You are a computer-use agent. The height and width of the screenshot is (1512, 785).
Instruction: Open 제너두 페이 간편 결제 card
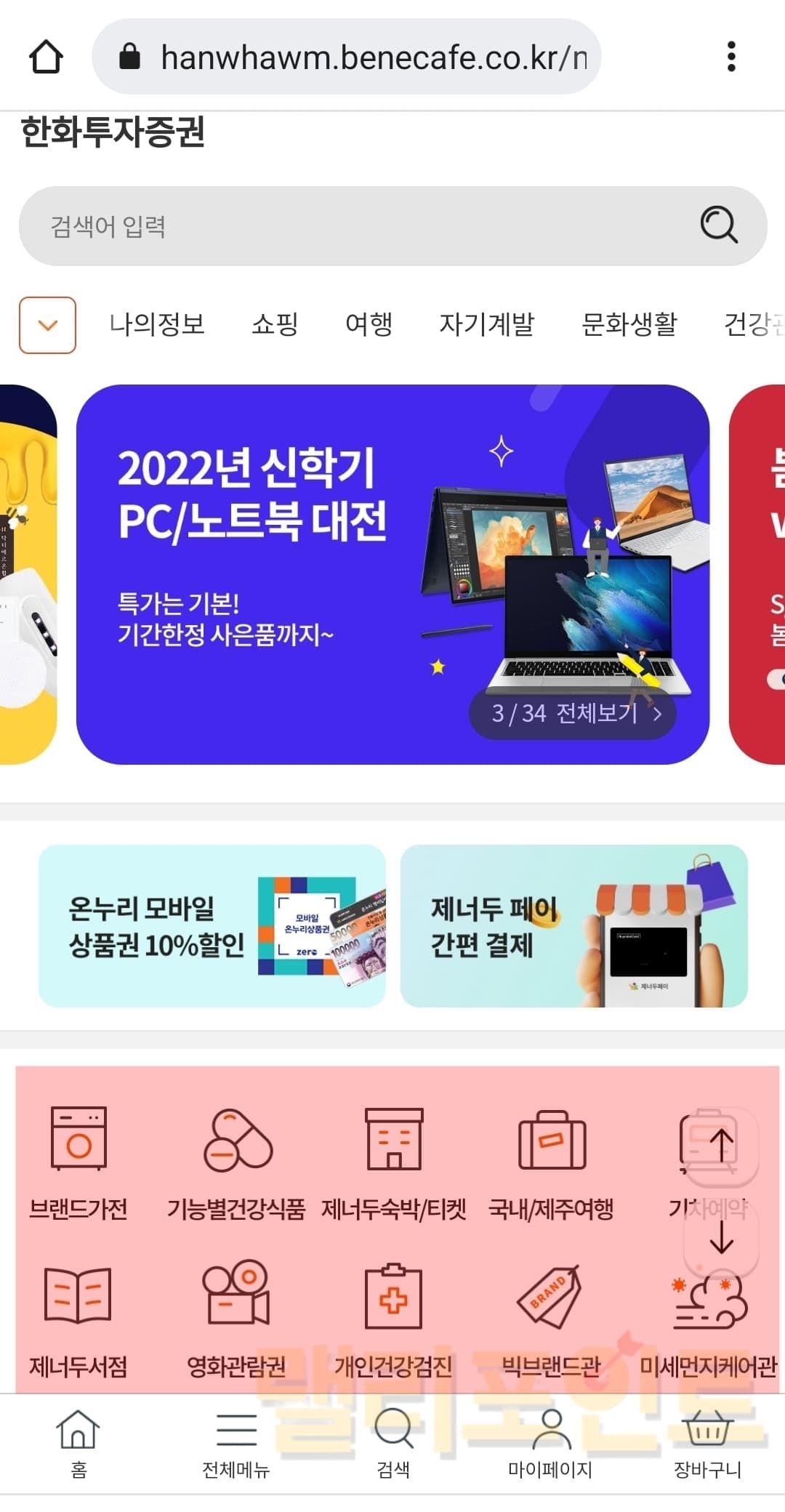point(573,925)
